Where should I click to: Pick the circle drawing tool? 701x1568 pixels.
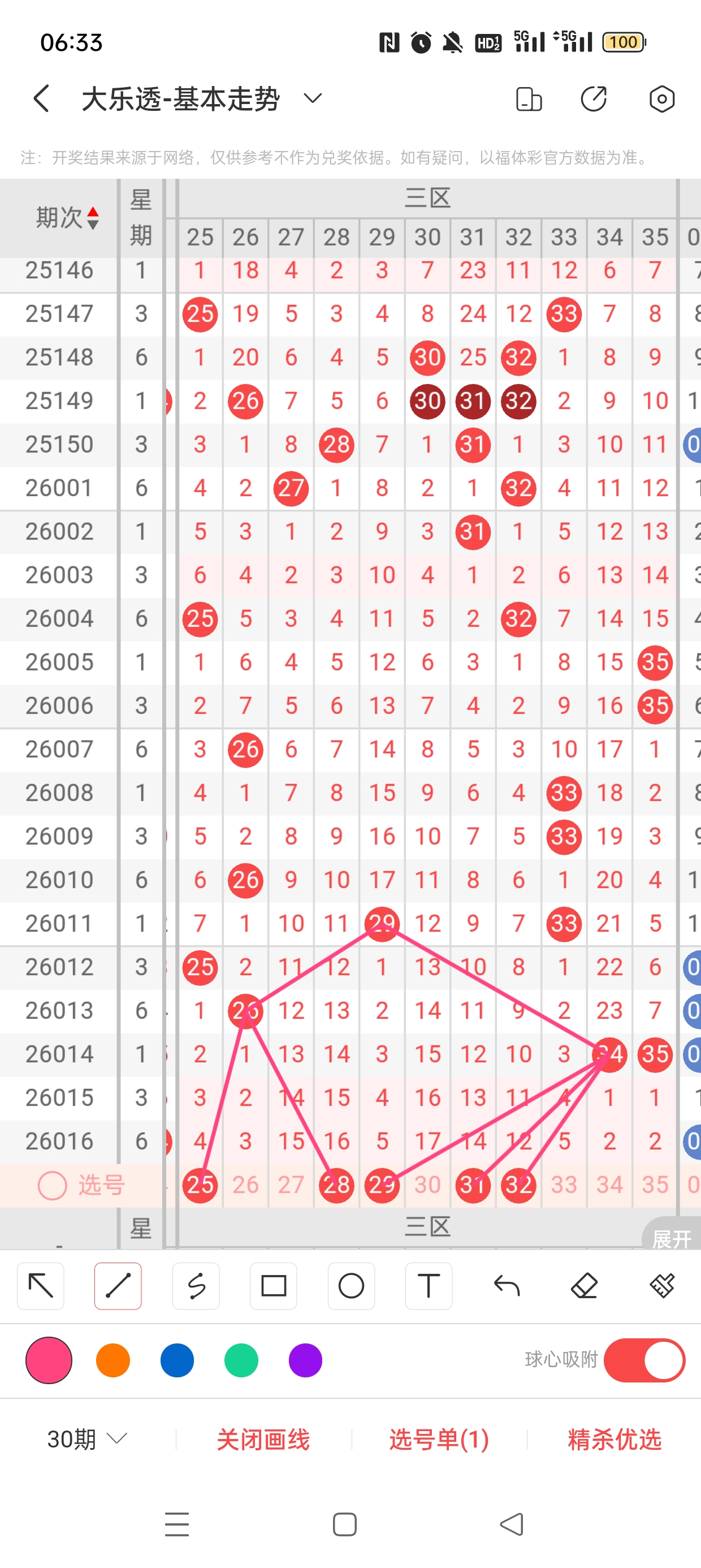coord(351,1286)
